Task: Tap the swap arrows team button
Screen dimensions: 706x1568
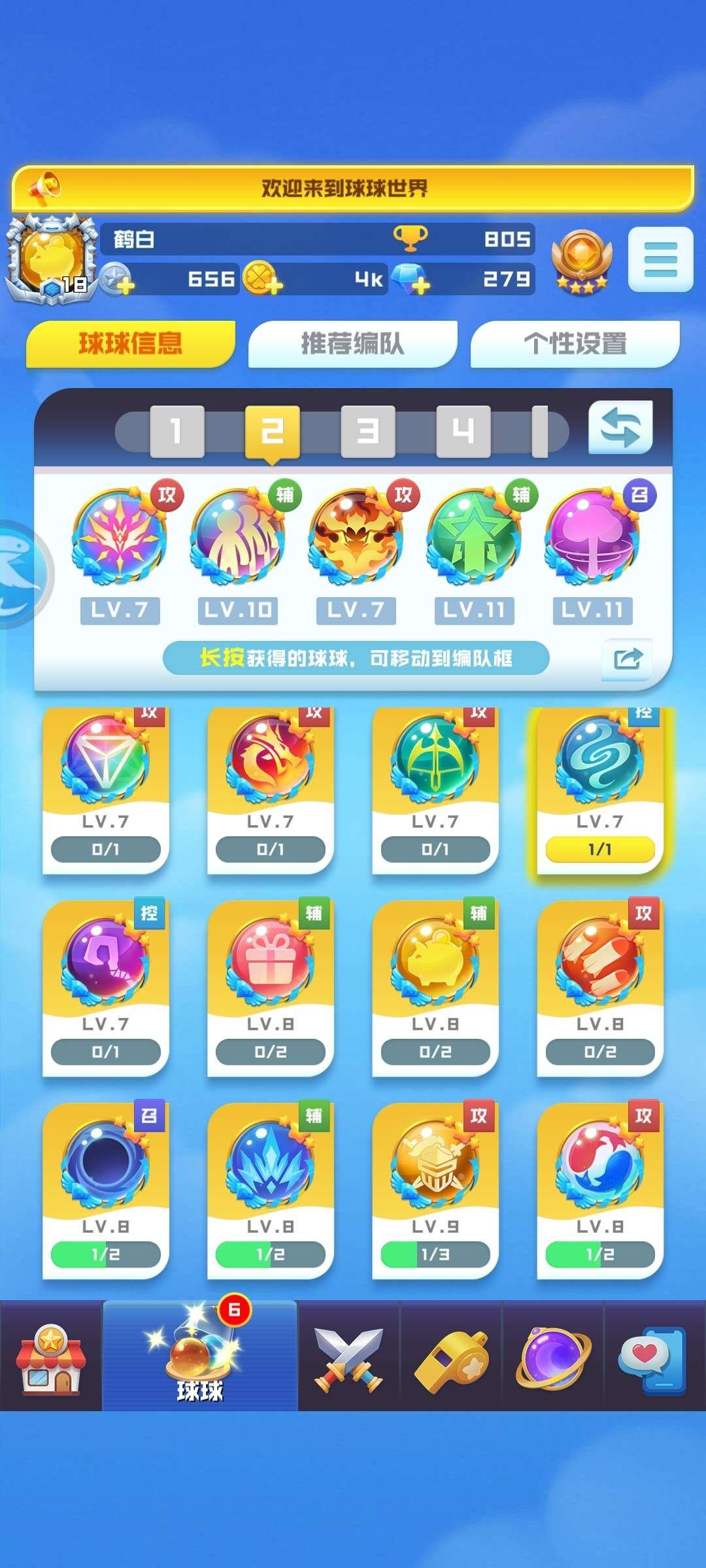Action: click(x=620, y=428)
